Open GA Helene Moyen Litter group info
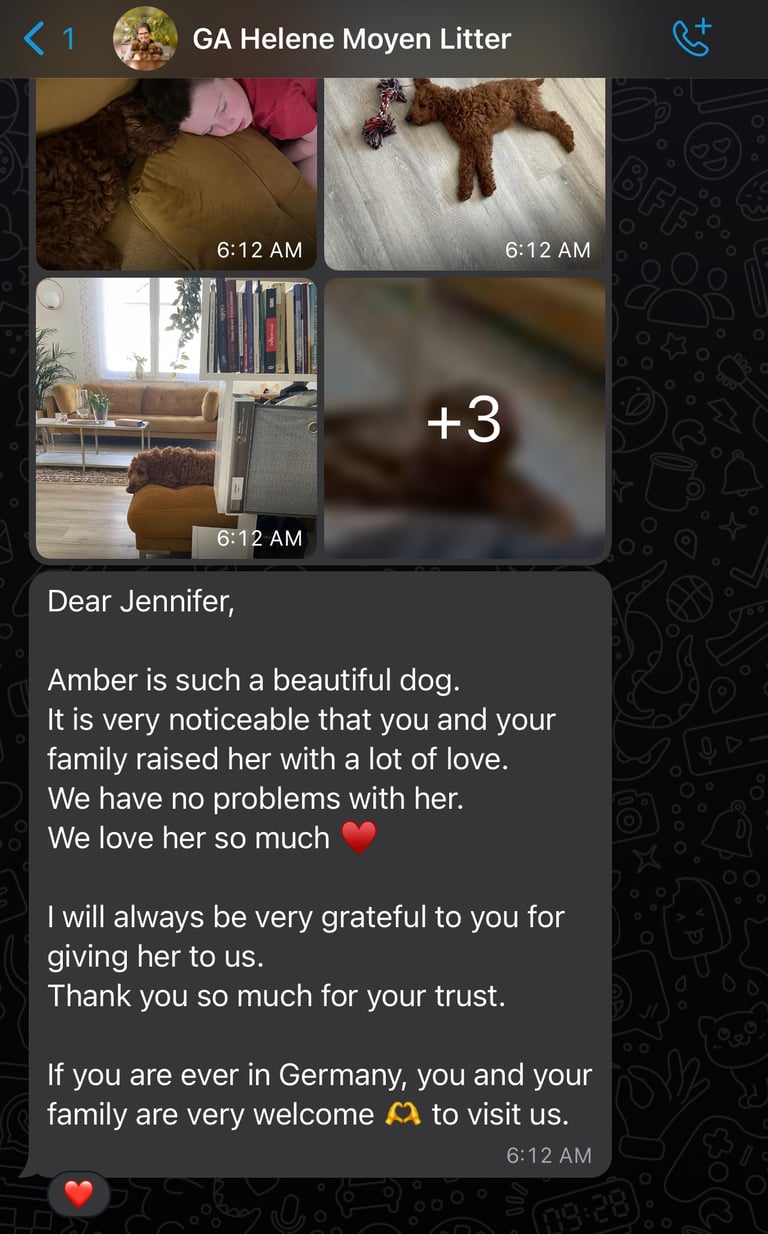 pos(351,39)
